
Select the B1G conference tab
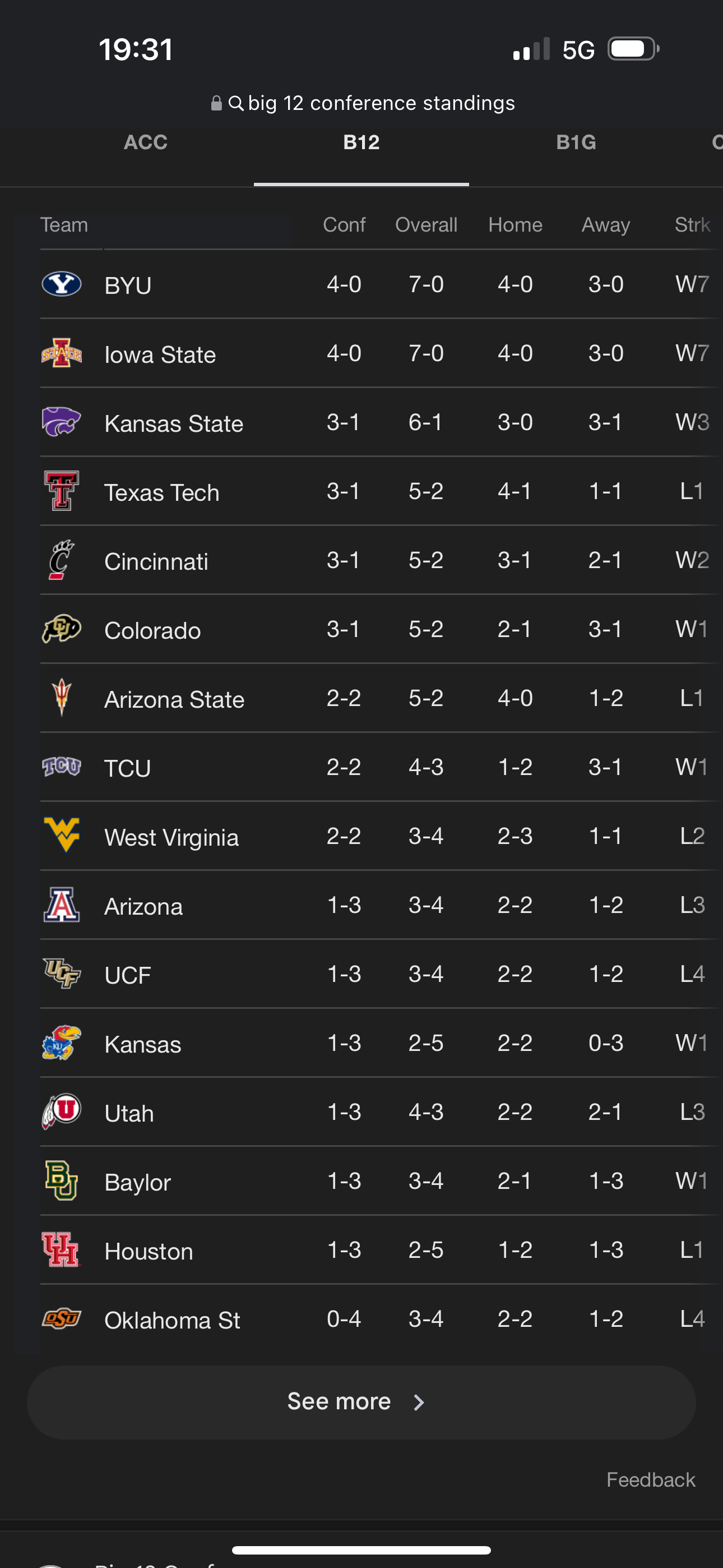coord(576,142)
